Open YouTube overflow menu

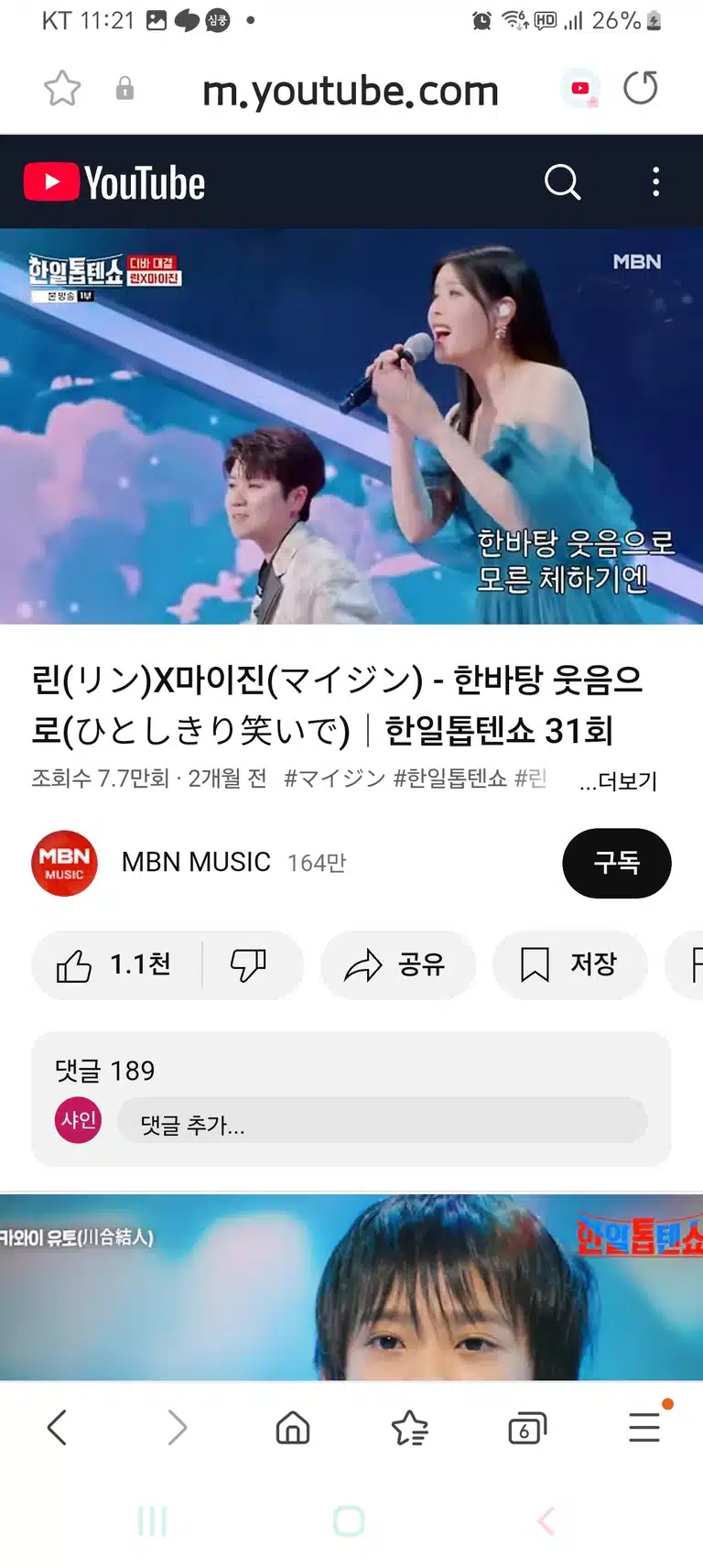coord(655,182)
